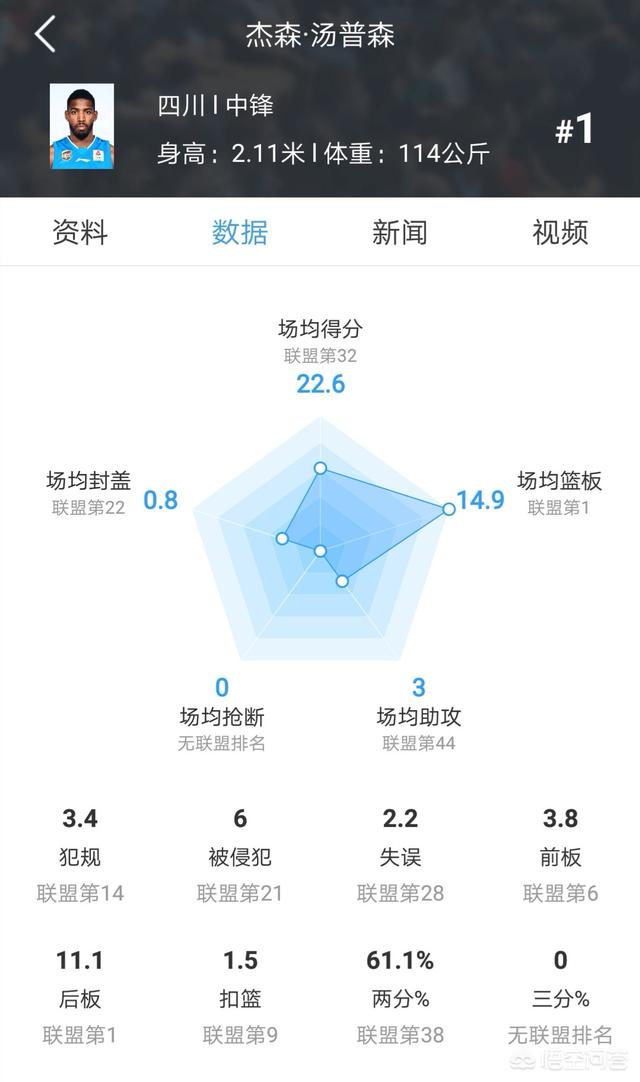This screenshot has height=1082, width=640.
Task: Go back using the top-left arrow
Action: 44,35
